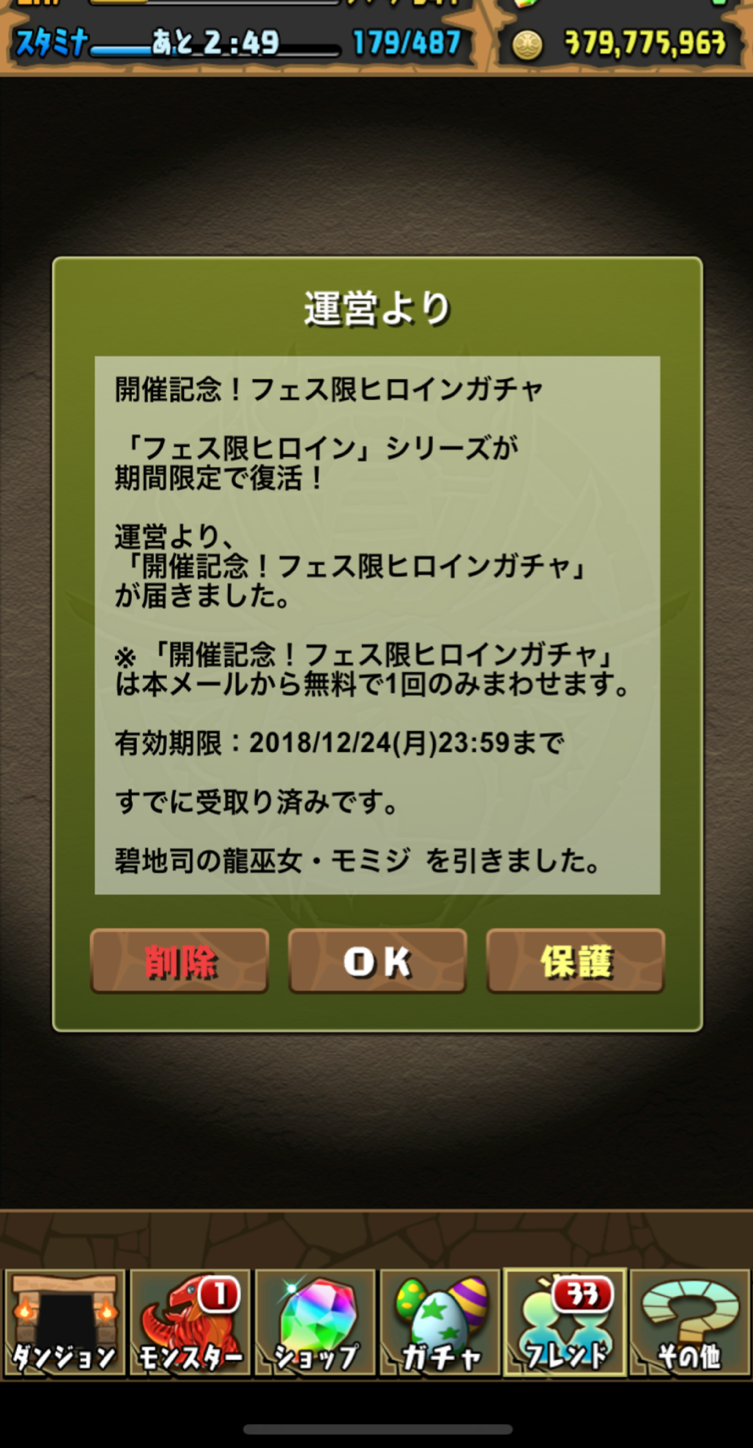The height and width of the screenshot is (1448, 753).
Task: Protect this mail with the 保護 button
Action: tap(576, 961)
